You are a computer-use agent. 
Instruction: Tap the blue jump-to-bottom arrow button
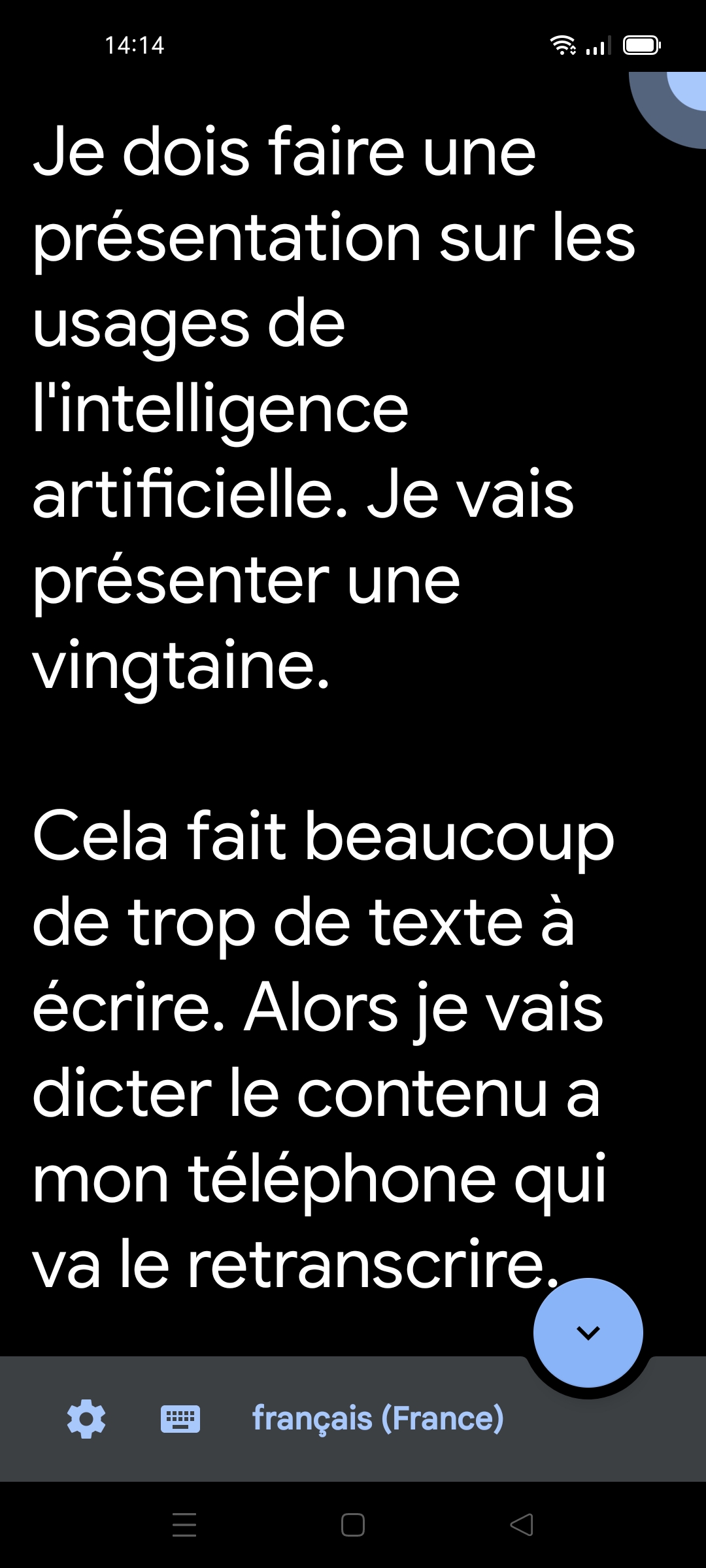tap(588, 1332)
